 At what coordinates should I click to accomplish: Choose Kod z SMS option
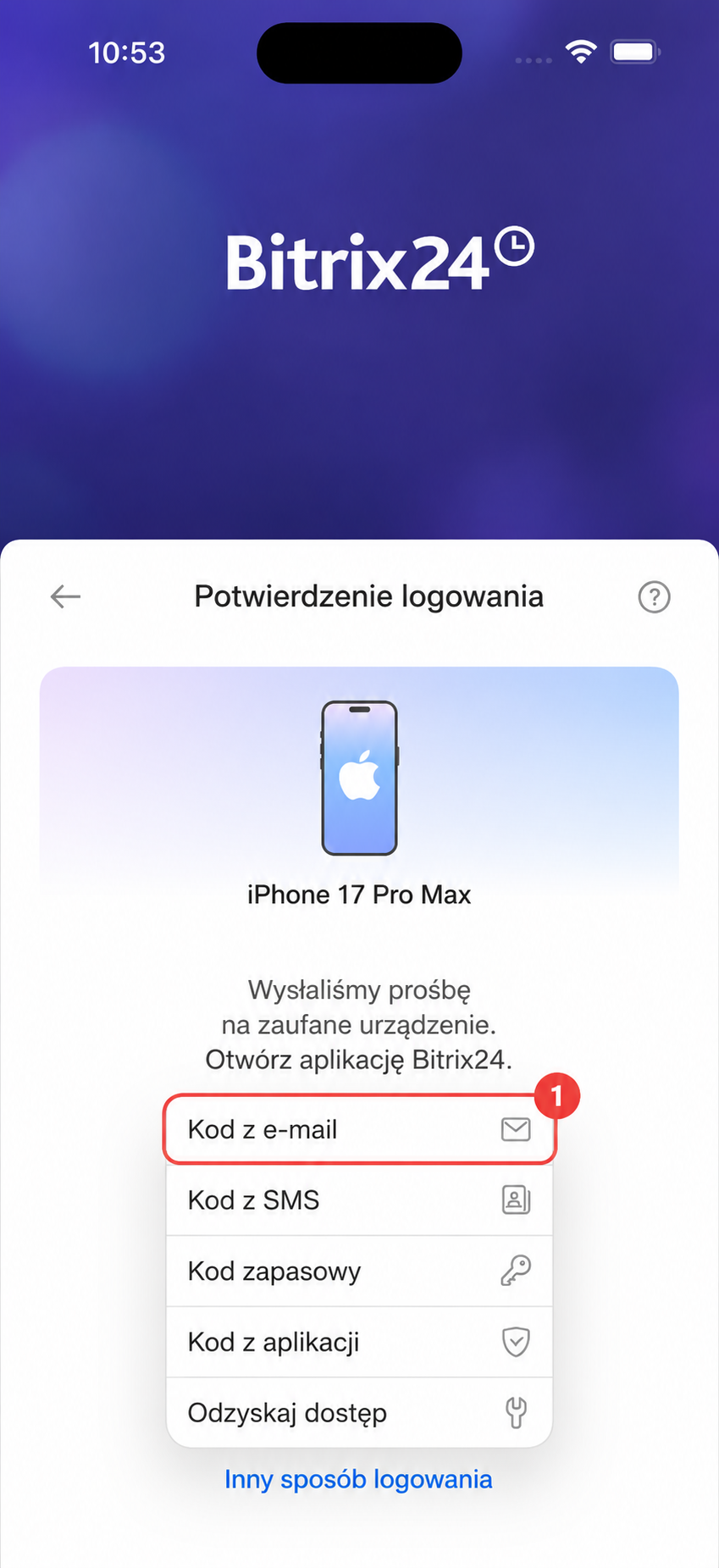[x=359, y=1200]
